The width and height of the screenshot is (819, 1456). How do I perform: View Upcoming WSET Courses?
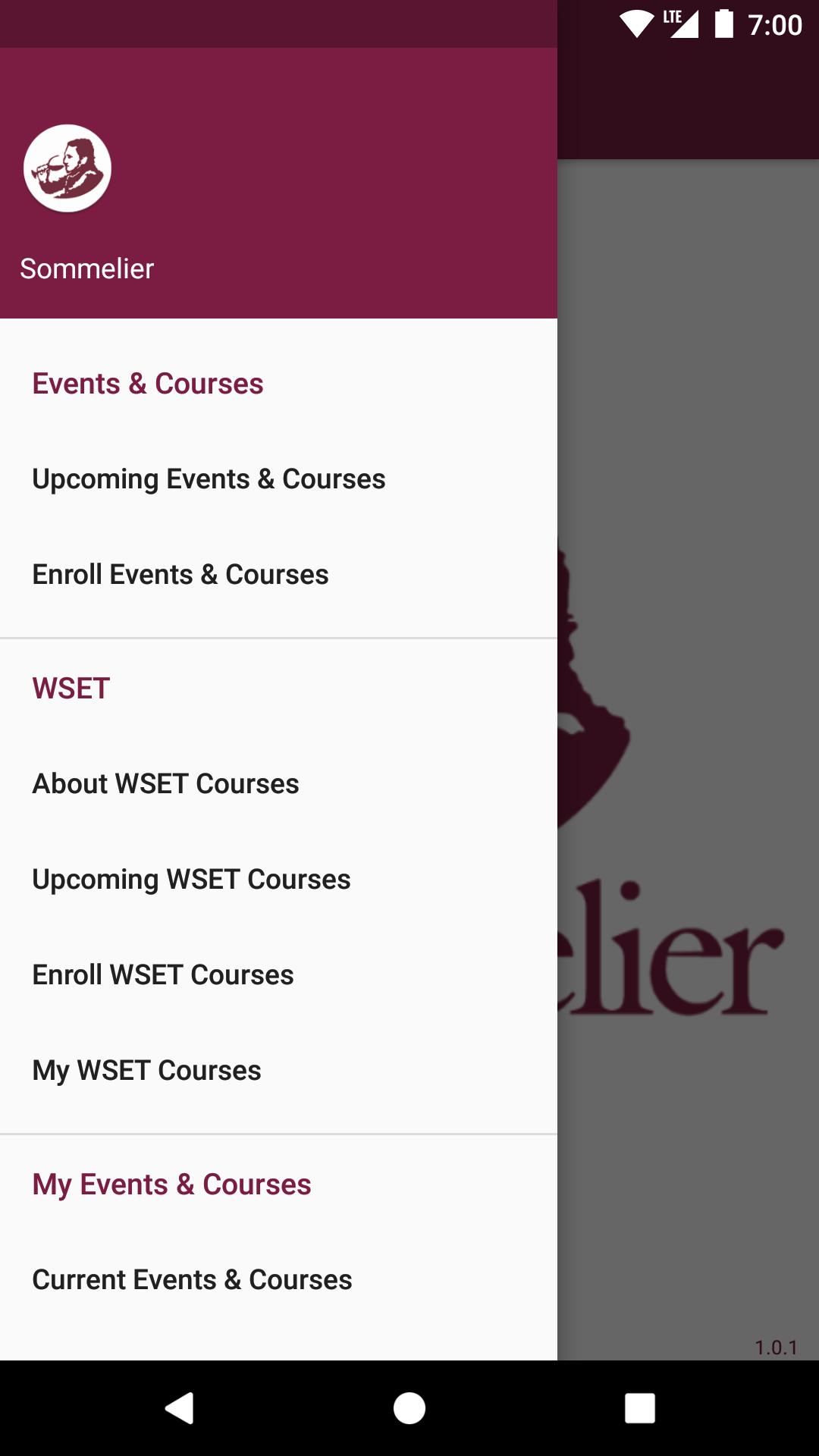click(191, 880)
